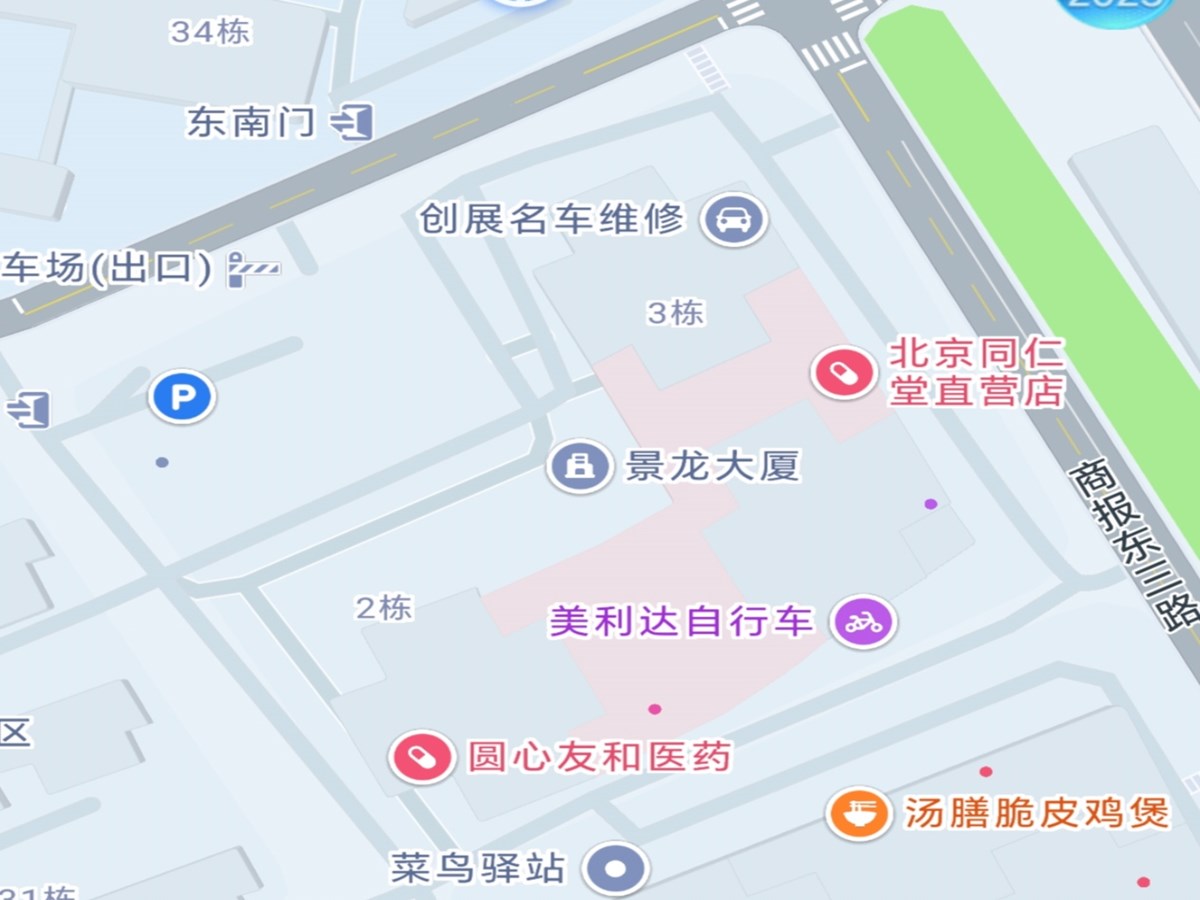
Task: Tap the 美利达自行车 bike shop marker
Action: point(864,622)
